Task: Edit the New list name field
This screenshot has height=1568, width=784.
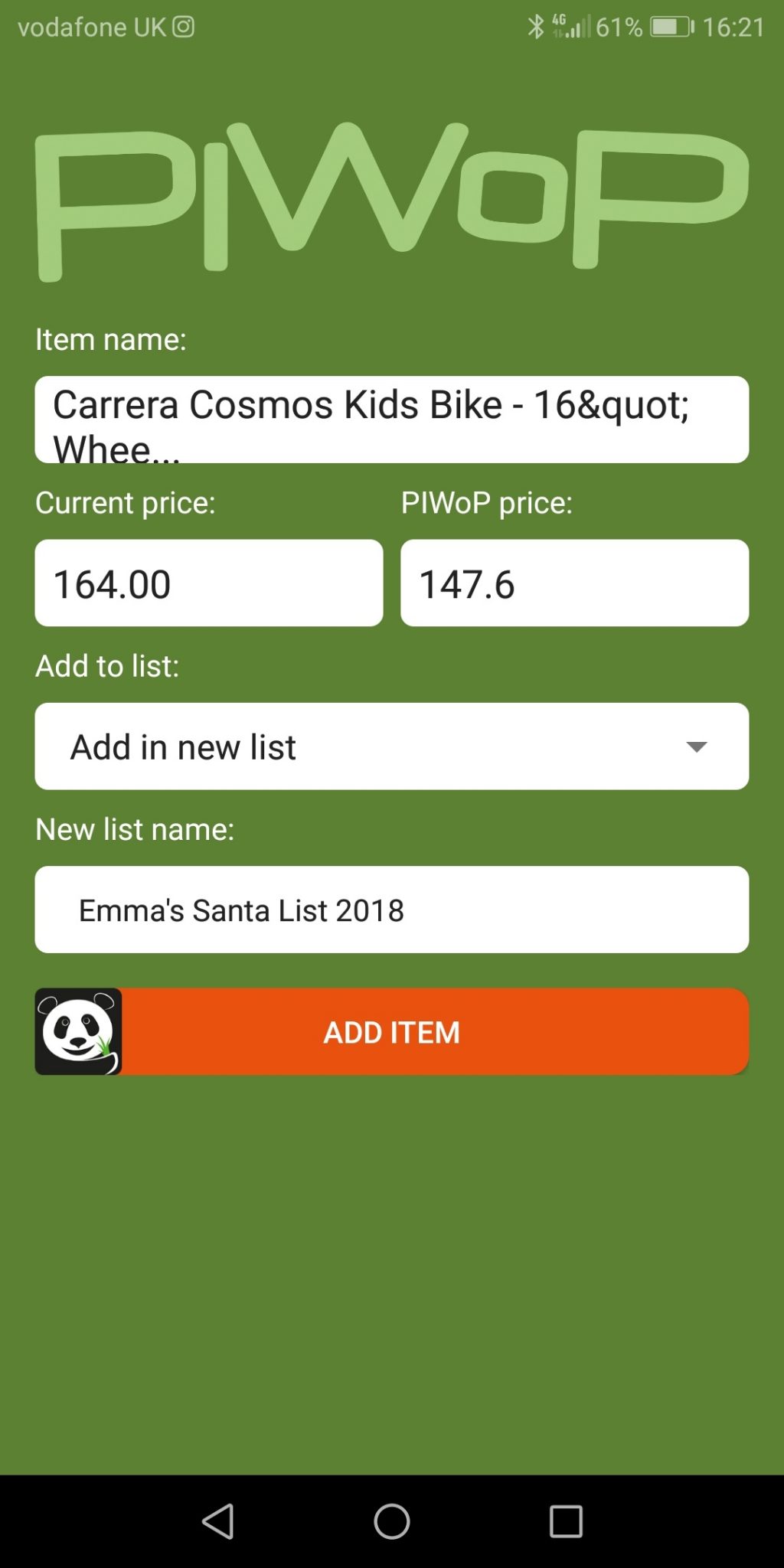Action: 391,910
